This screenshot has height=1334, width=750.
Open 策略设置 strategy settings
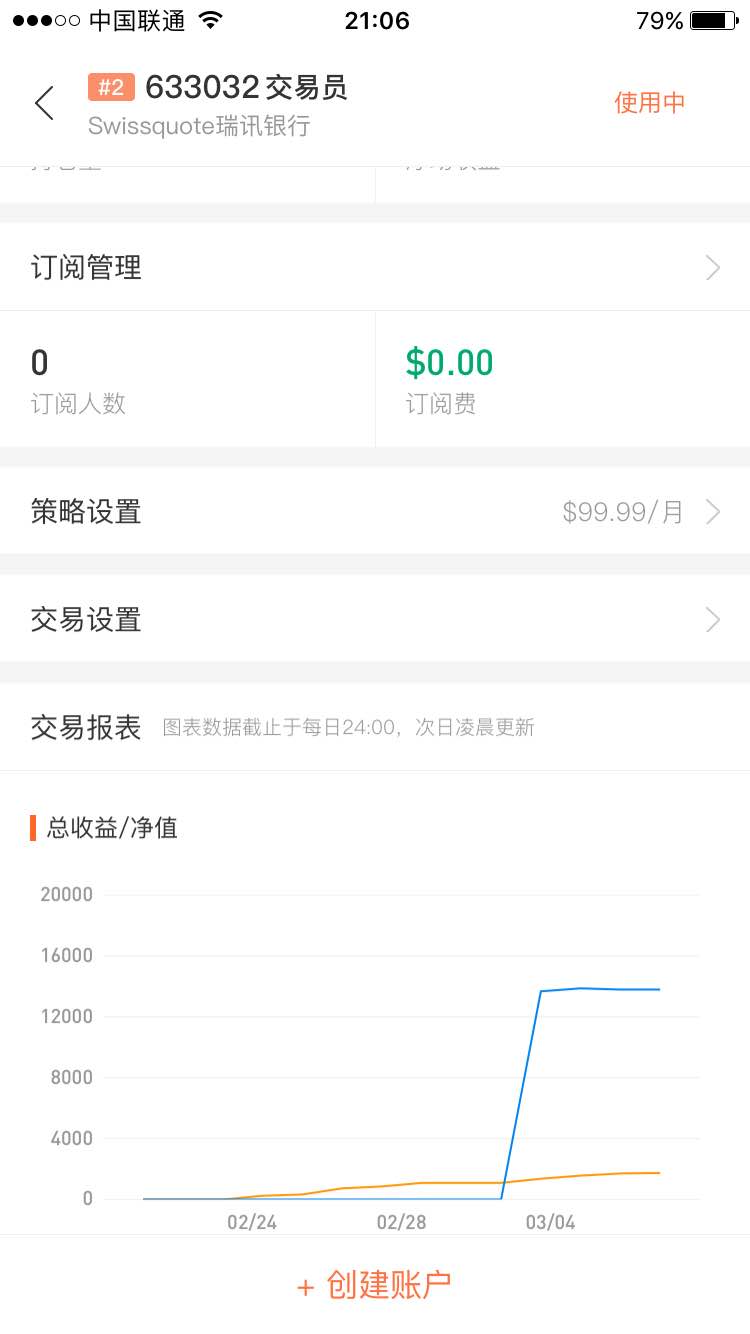coord(375,512)
